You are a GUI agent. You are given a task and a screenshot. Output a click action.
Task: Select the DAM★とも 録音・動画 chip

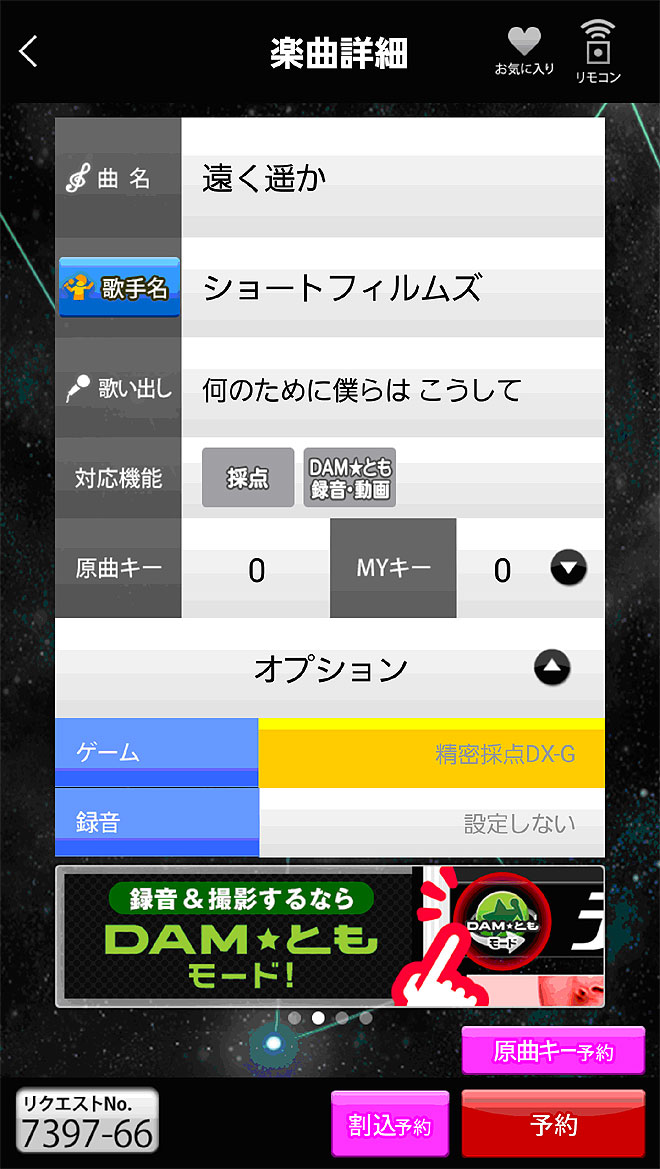pyautogui.click(x=349, y=478)
